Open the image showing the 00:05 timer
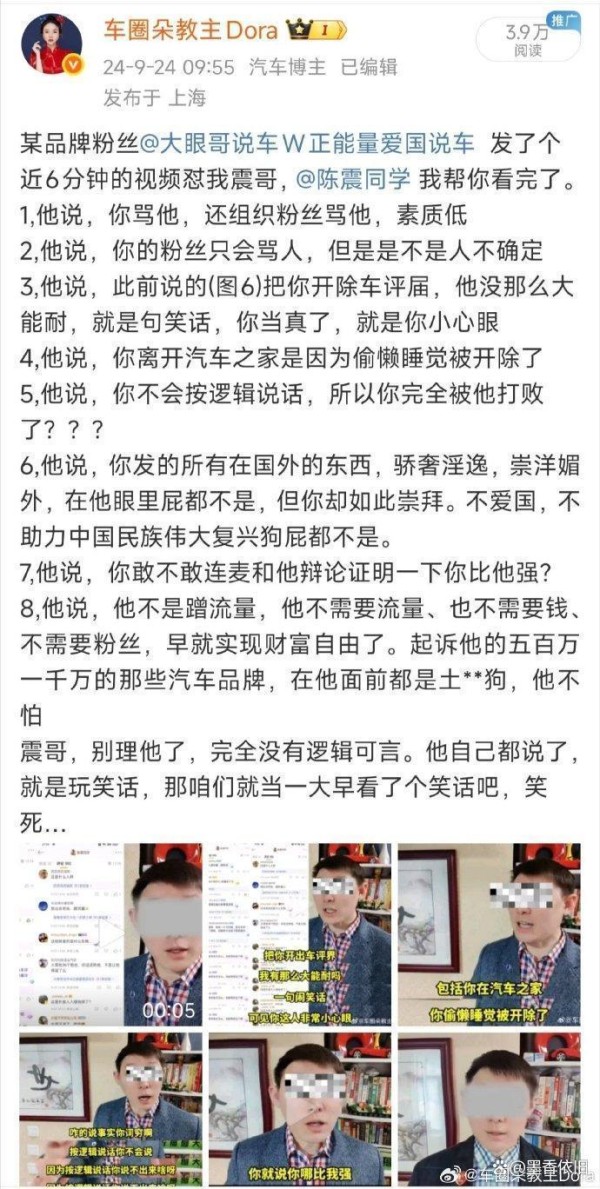 point(109,933)
